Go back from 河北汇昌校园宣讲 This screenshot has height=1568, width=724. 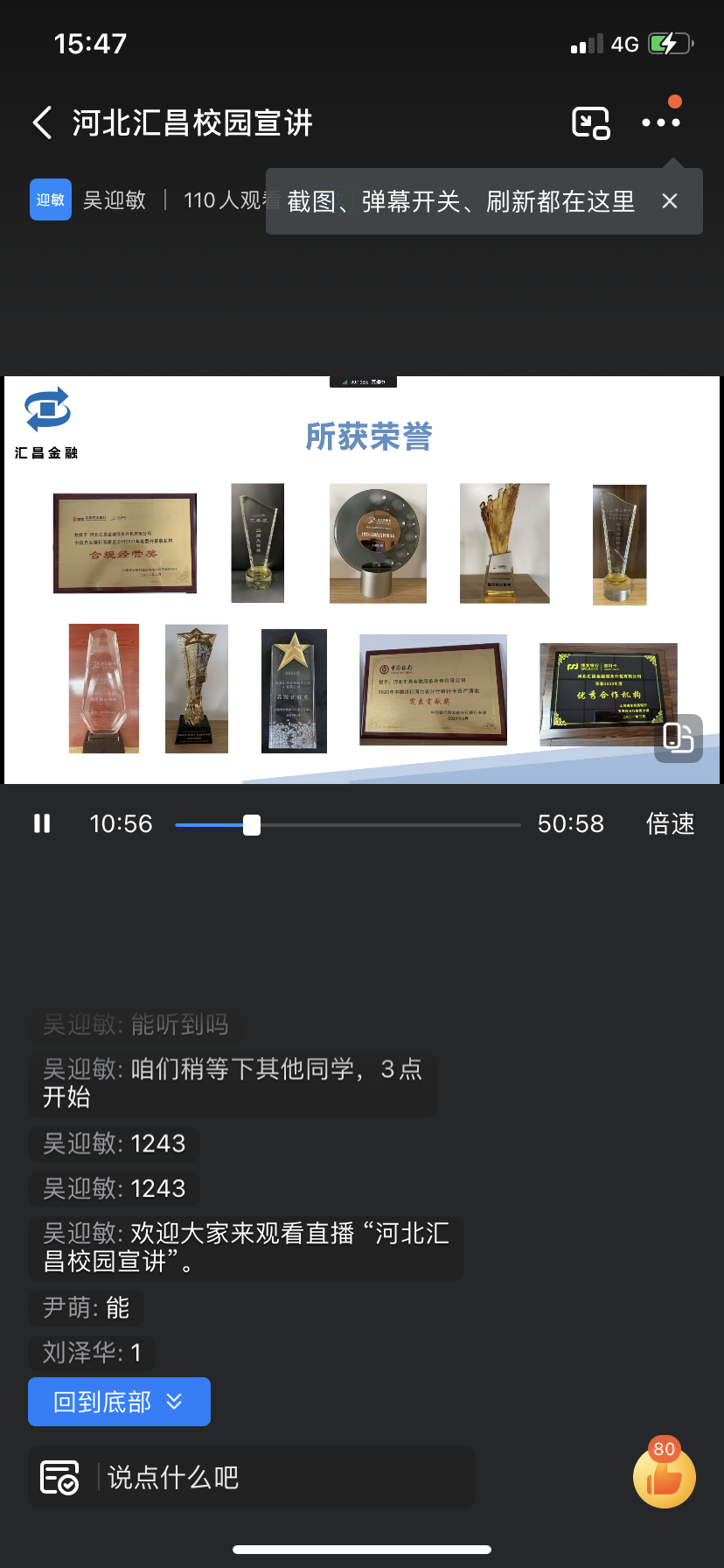pyautogui.click(x=42, y=122)
